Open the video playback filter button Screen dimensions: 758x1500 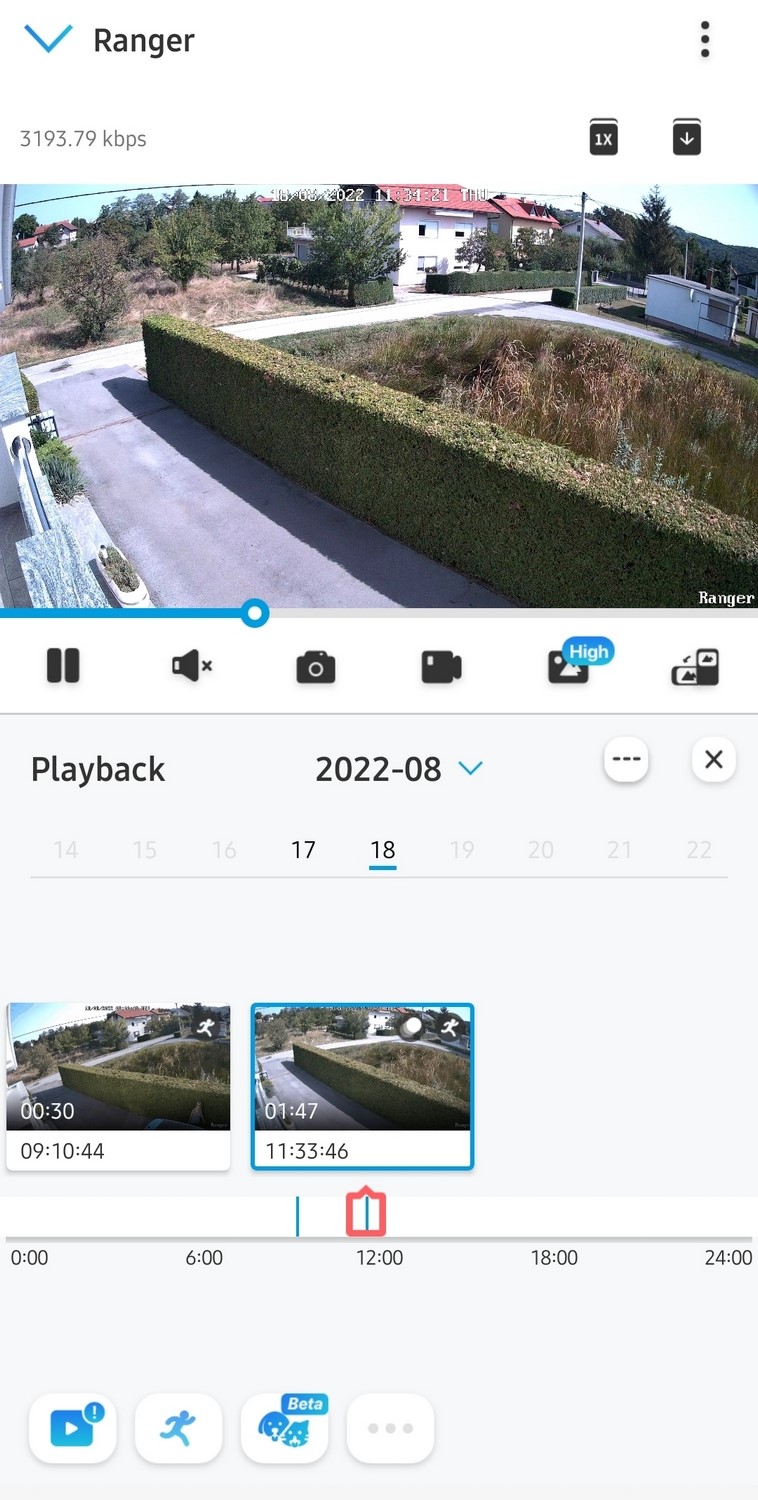(x=73, y=1428)
